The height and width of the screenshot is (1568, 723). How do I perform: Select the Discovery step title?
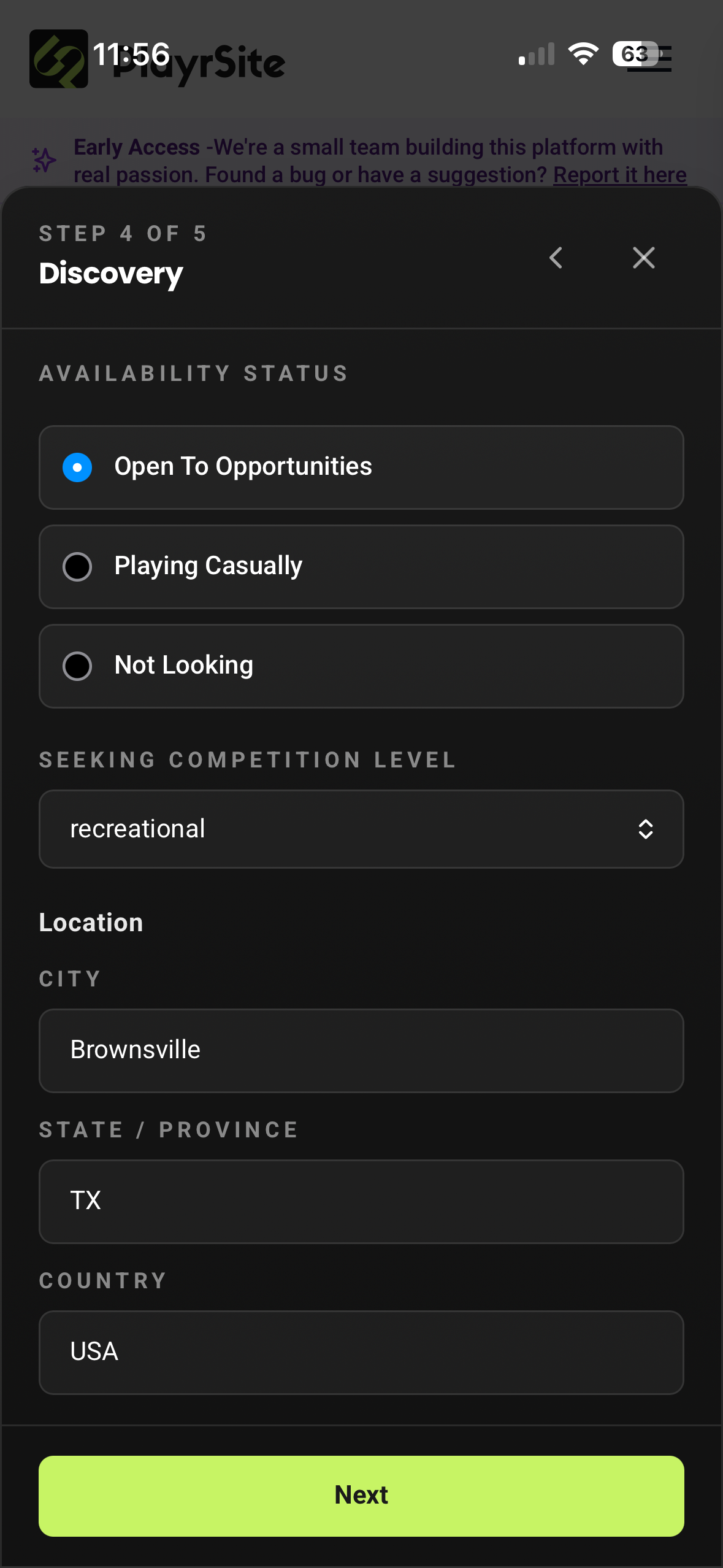[110, 274]
